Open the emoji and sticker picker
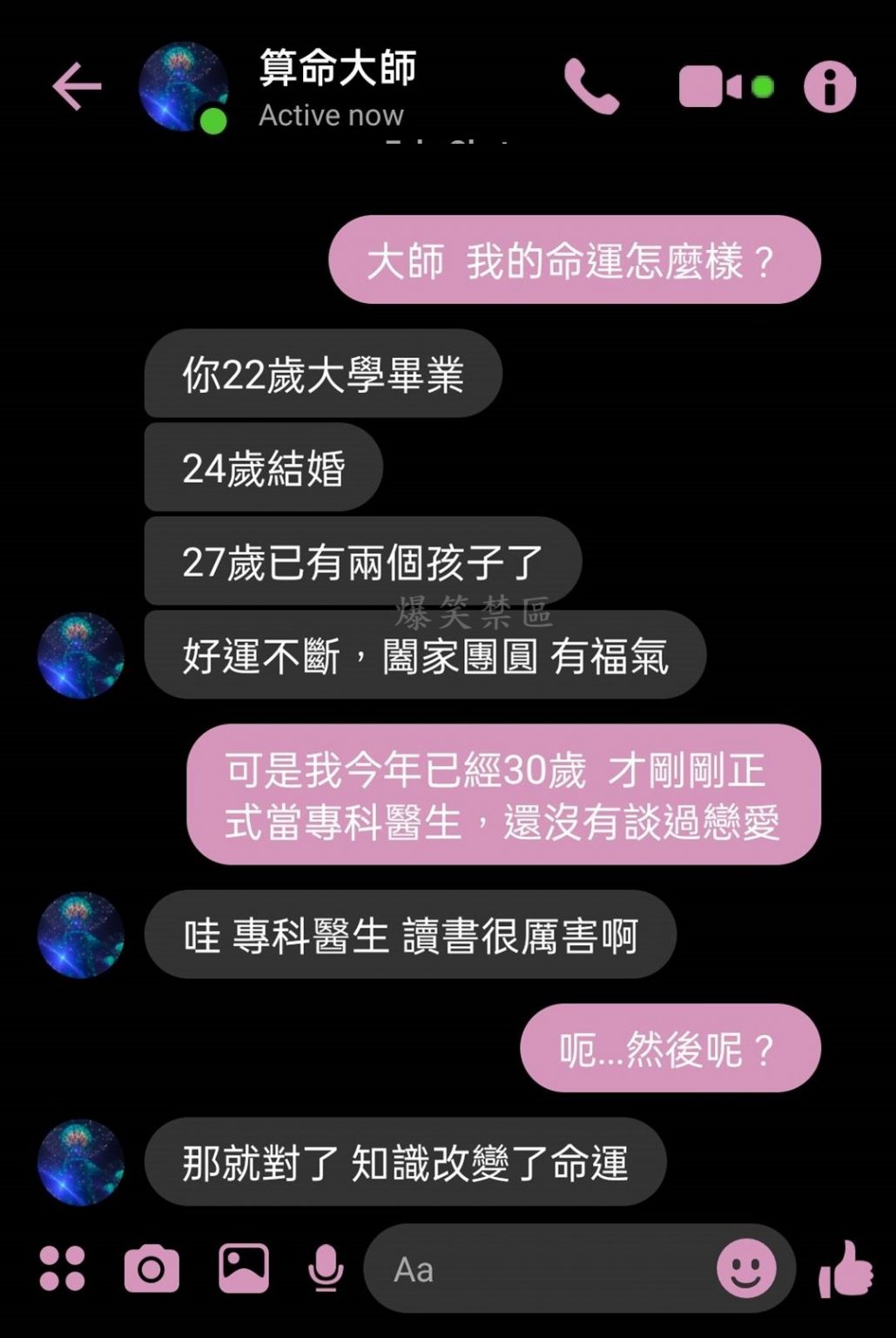The width and height of the screenshot is (896, 1338). click(746, 1269)
